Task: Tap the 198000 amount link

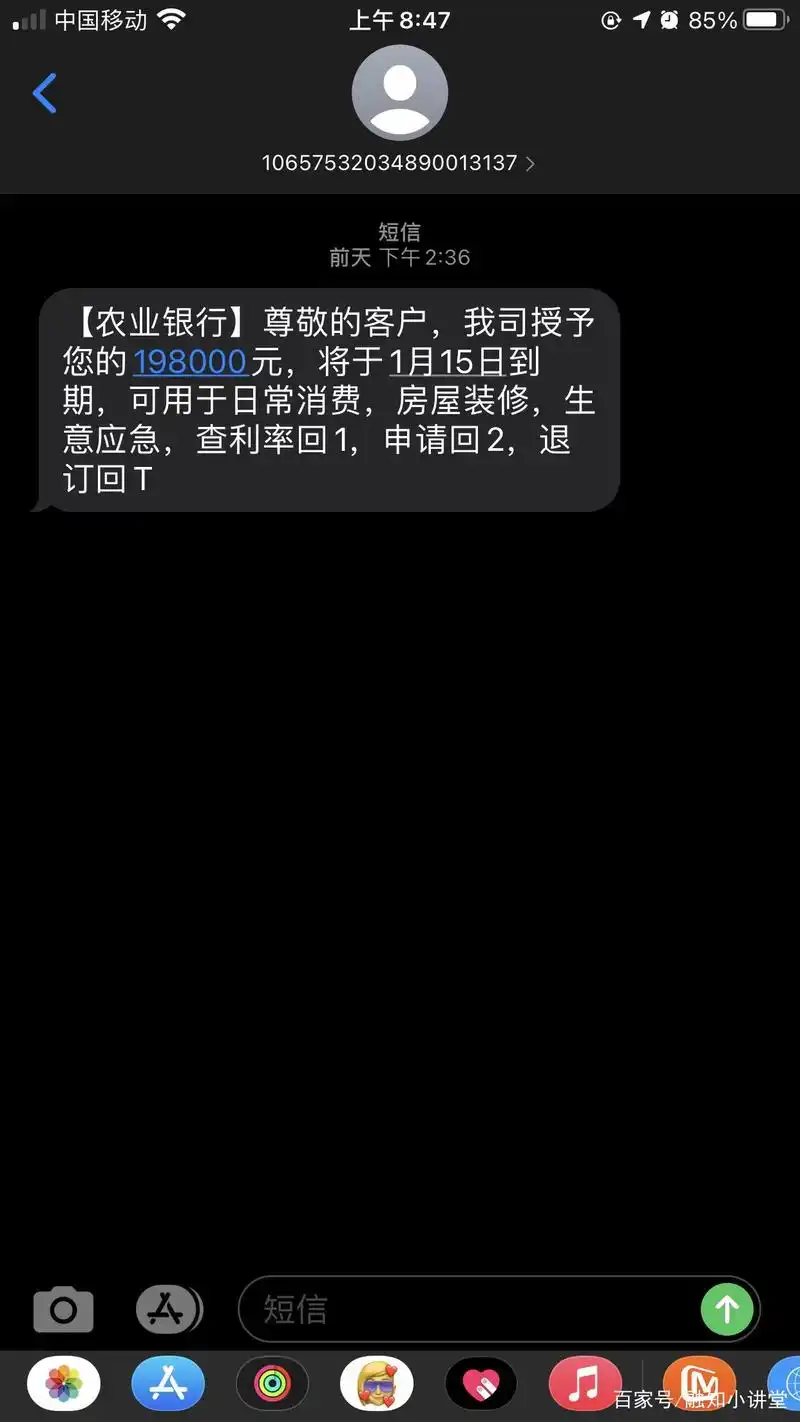Action: pos(190,361)
